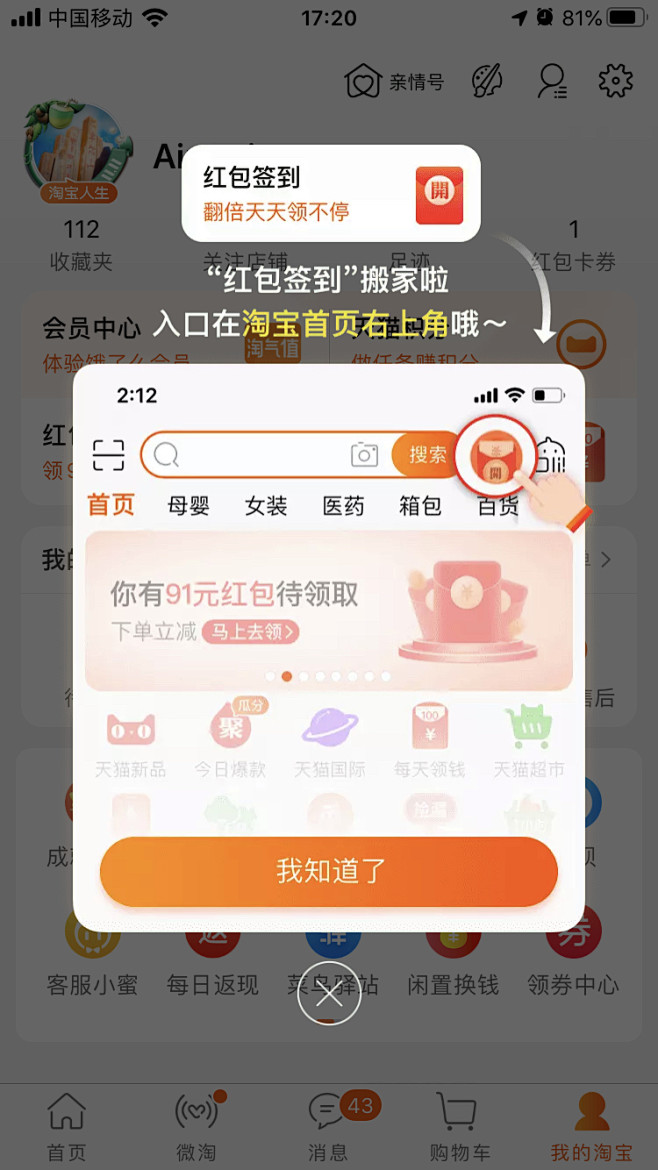Viewport: 658px width, 1170px height.
Task: Go to the 购物车 tab
Action: [460, 1127]
